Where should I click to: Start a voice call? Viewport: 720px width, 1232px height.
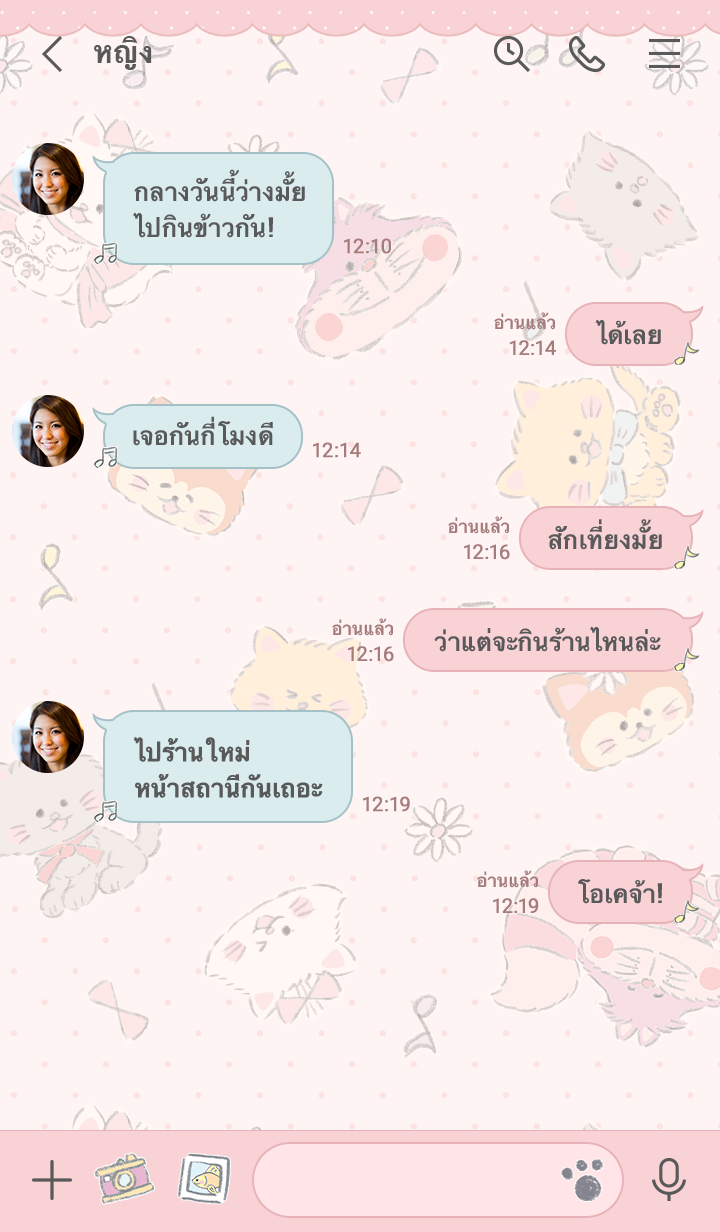(x=587, y=54)
